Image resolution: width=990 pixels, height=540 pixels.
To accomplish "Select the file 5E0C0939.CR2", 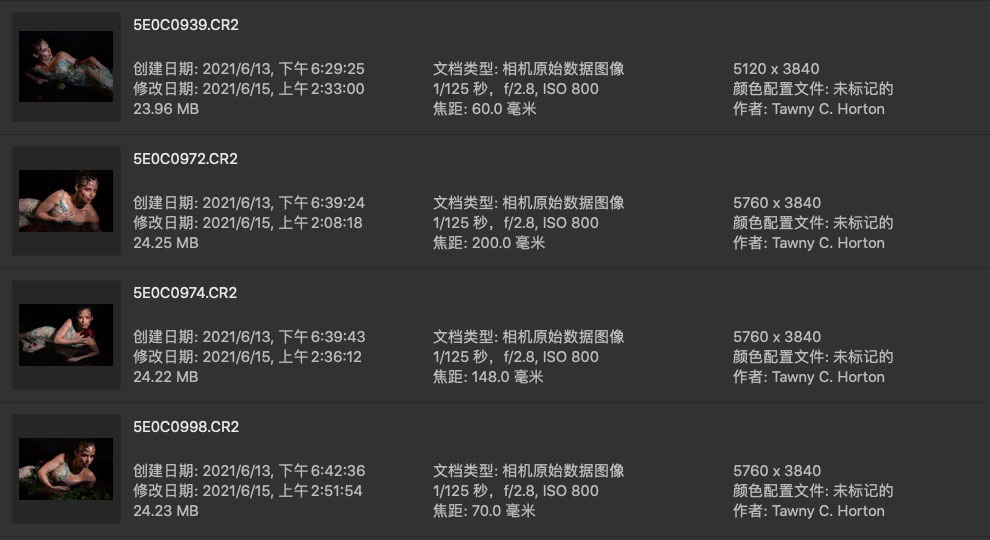I will pos(185,25).
